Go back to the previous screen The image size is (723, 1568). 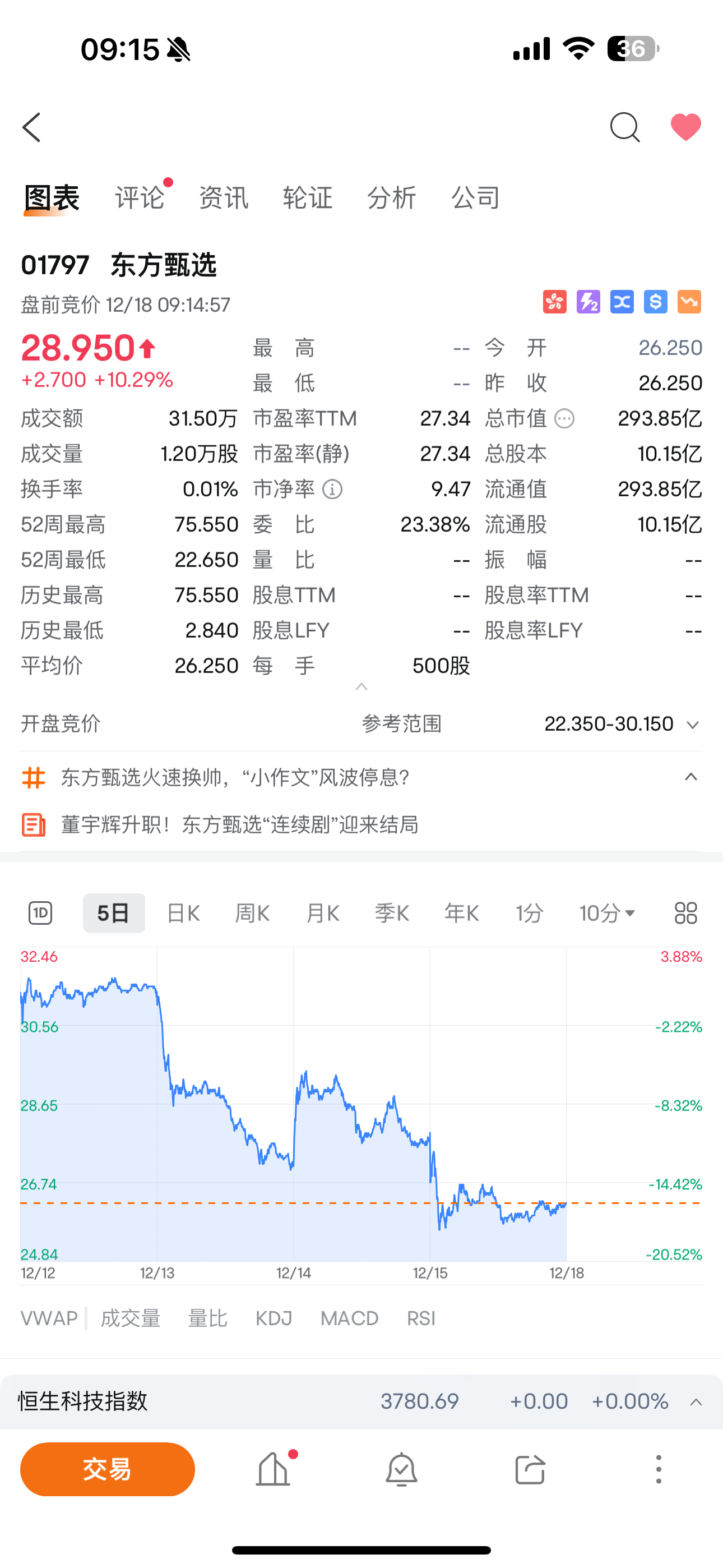click(31, 127)
